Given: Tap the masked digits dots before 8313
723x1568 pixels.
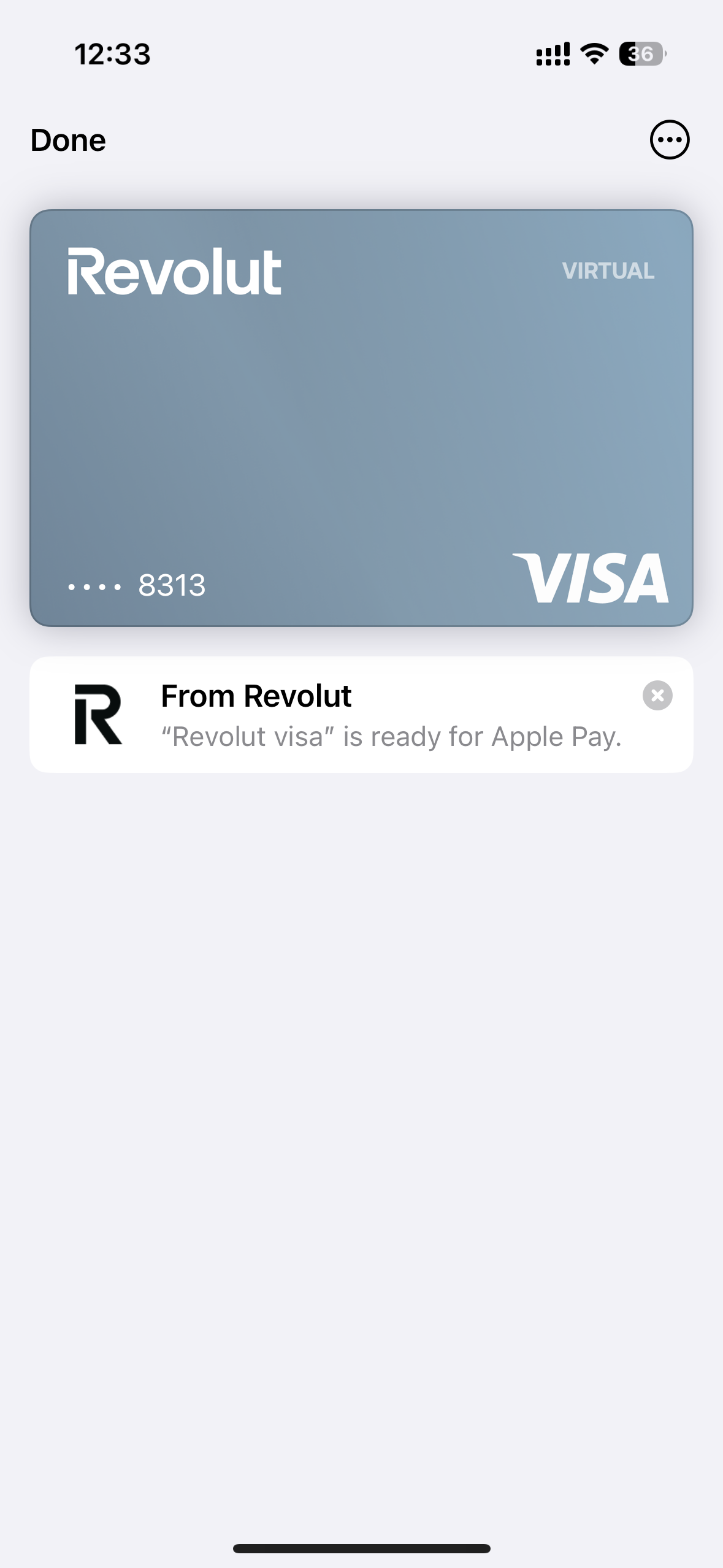Looking at the screenshot, I should (93, 586).
